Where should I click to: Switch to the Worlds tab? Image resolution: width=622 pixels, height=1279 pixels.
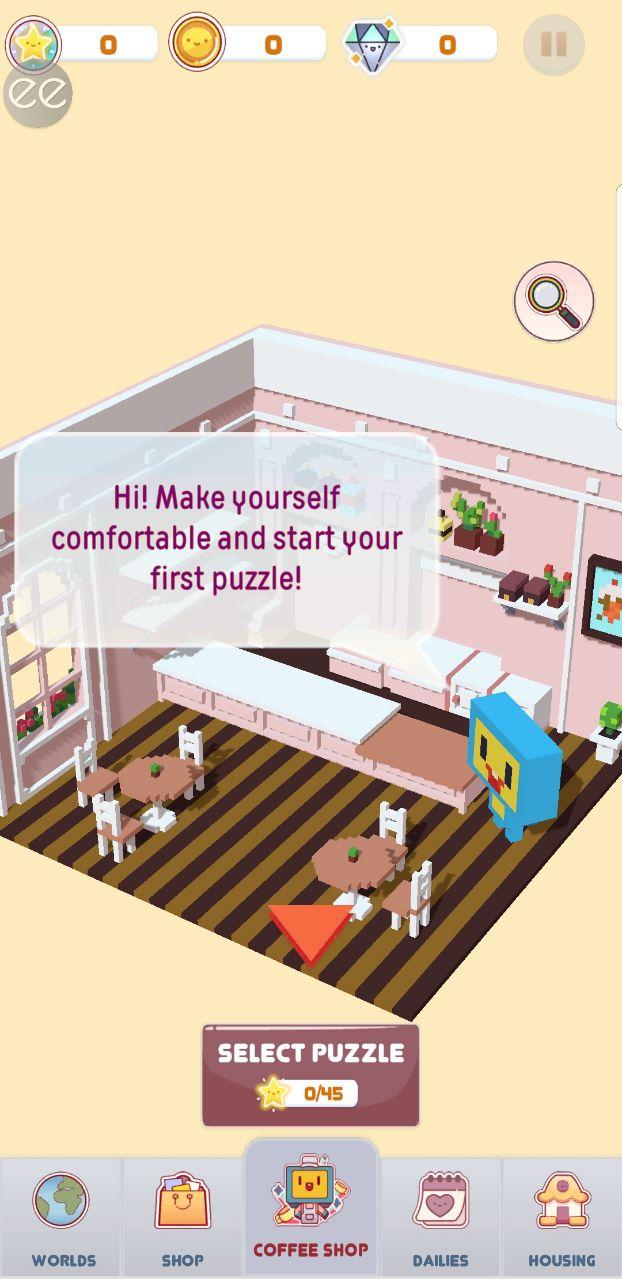62,1216
